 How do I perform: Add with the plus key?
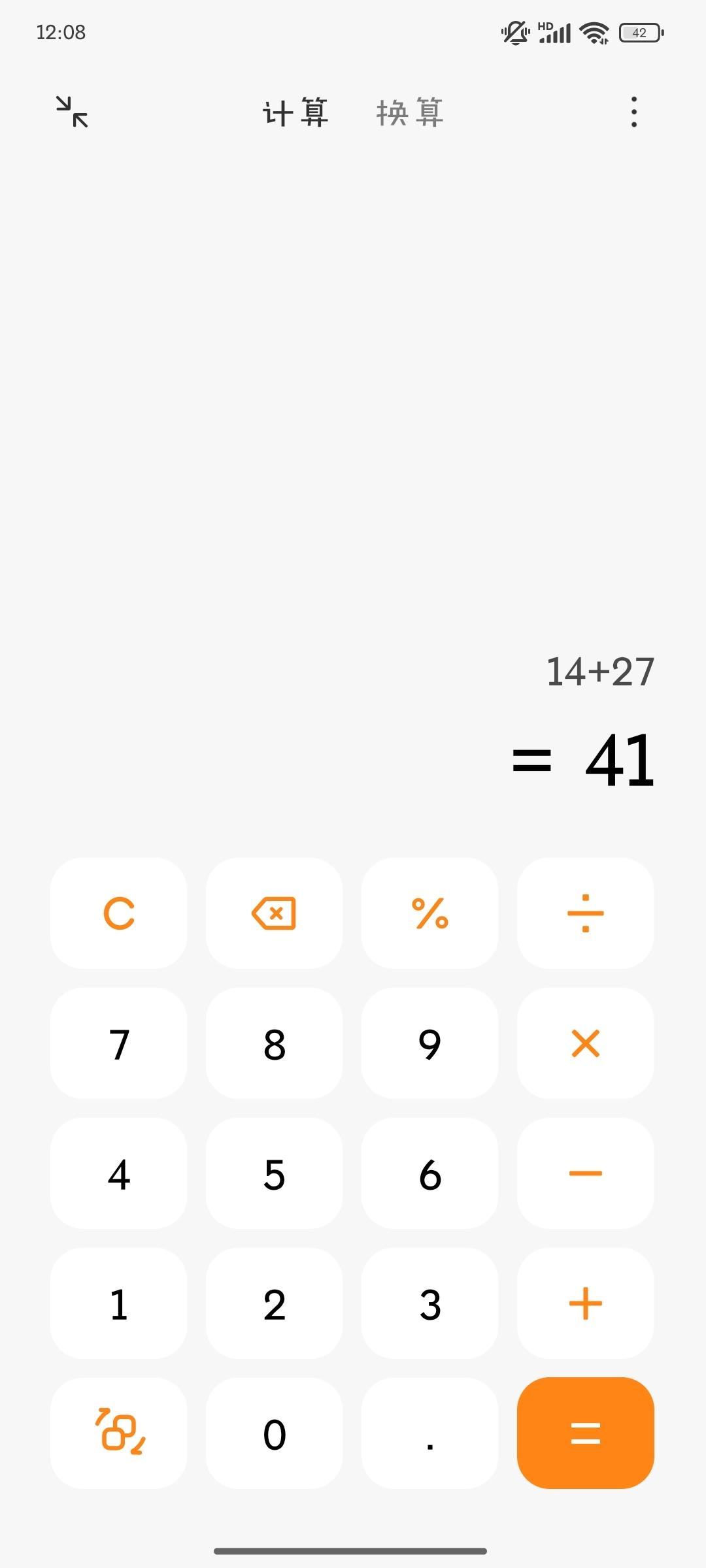click(585, 1303)
